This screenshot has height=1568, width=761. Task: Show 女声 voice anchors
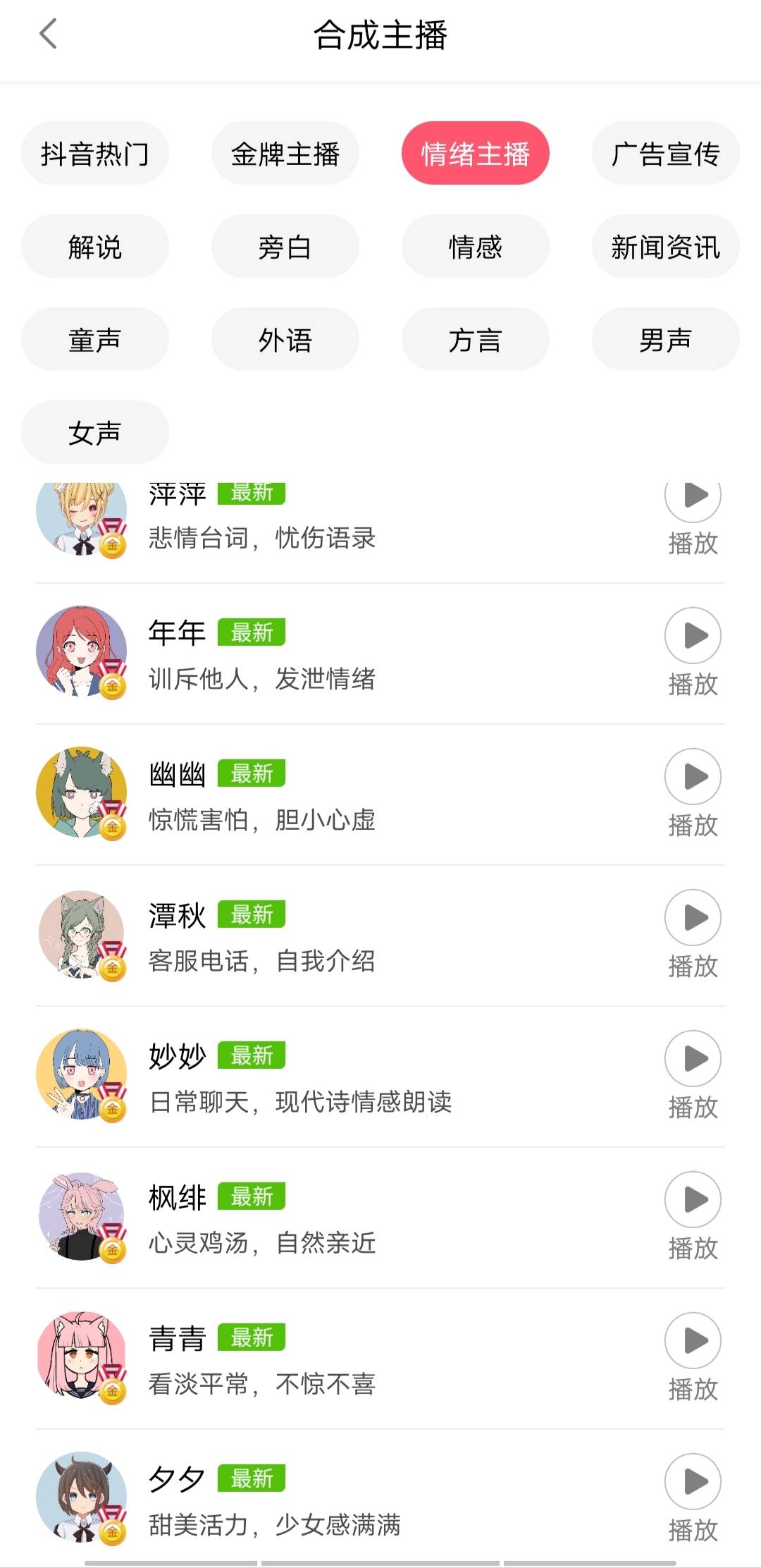(x=95, y=432)
